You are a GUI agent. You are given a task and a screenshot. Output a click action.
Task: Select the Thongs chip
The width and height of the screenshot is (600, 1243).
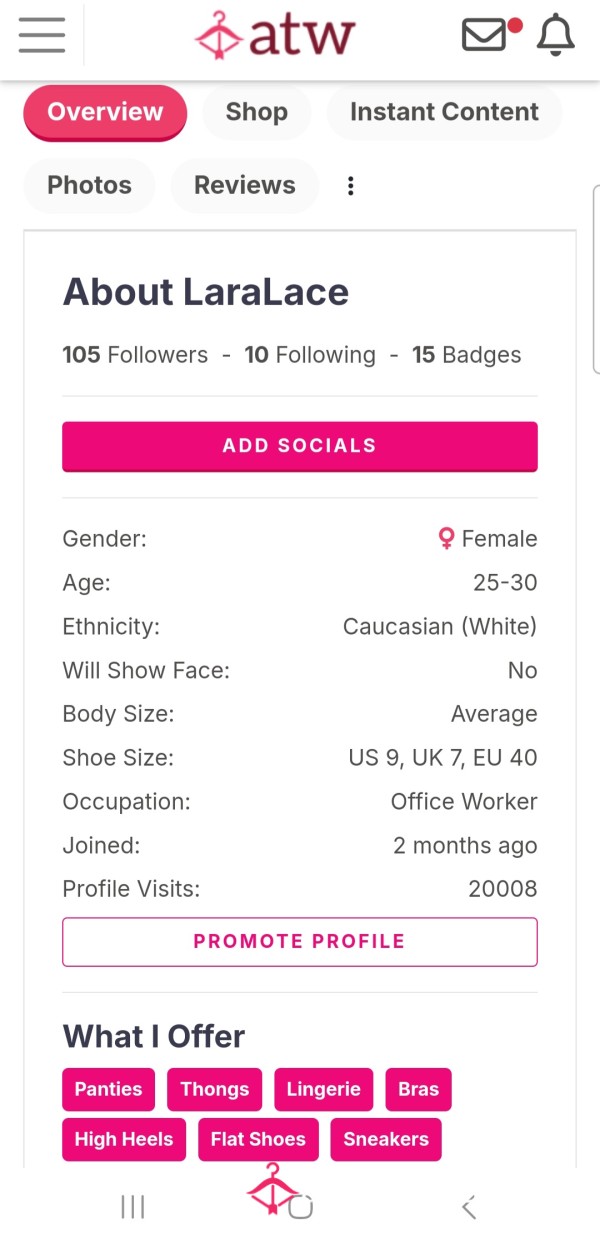[215, 1089]
